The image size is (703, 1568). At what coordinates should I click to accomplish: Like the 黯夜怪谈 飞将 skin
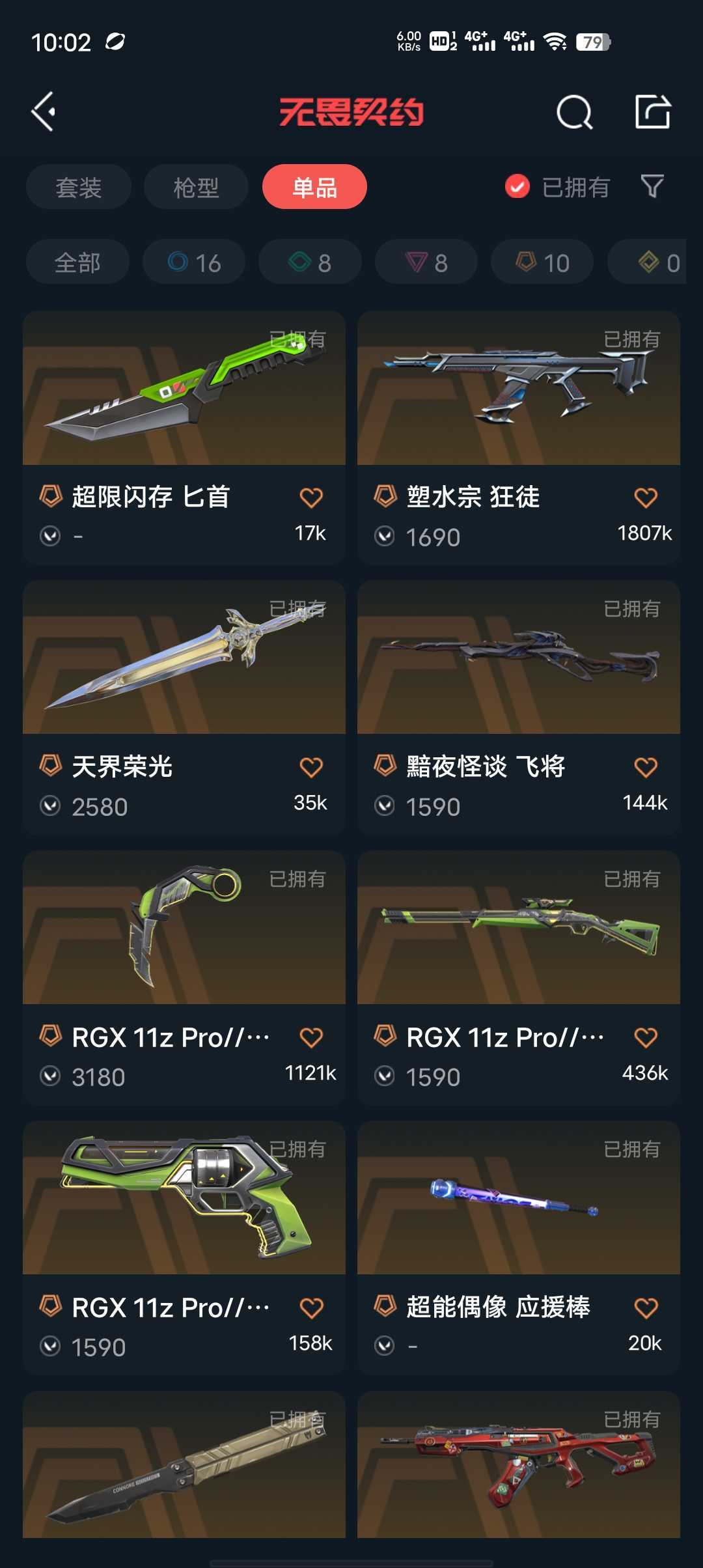point(645,768)
